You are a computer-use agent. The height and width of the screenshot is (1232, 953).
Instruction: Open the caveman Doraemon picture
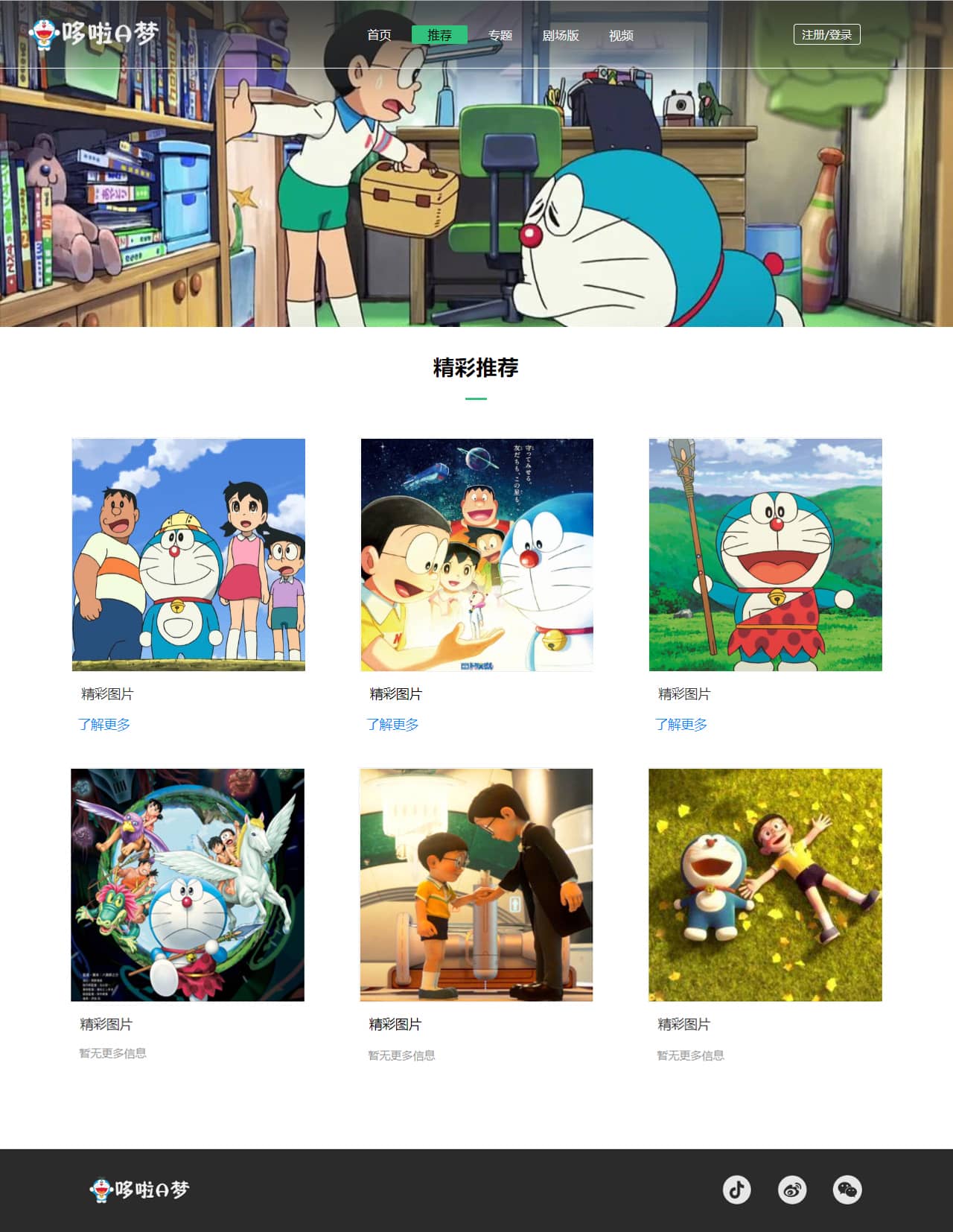click(765, 554)
